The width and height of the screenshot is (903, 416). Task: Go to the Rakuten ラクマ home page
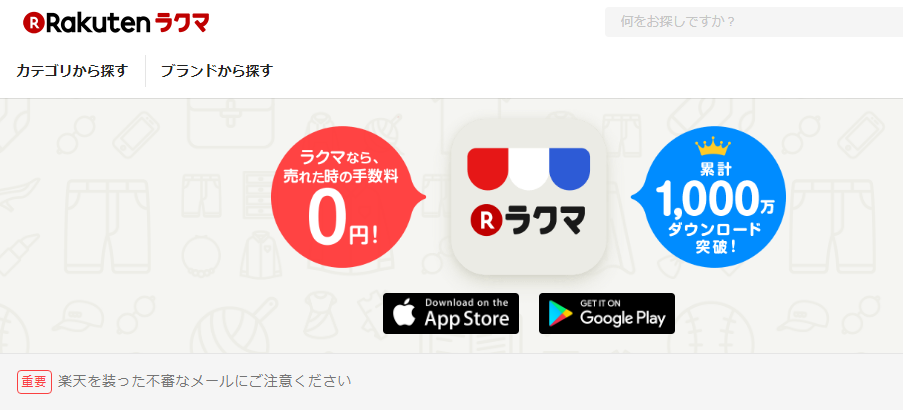point(113,22)
